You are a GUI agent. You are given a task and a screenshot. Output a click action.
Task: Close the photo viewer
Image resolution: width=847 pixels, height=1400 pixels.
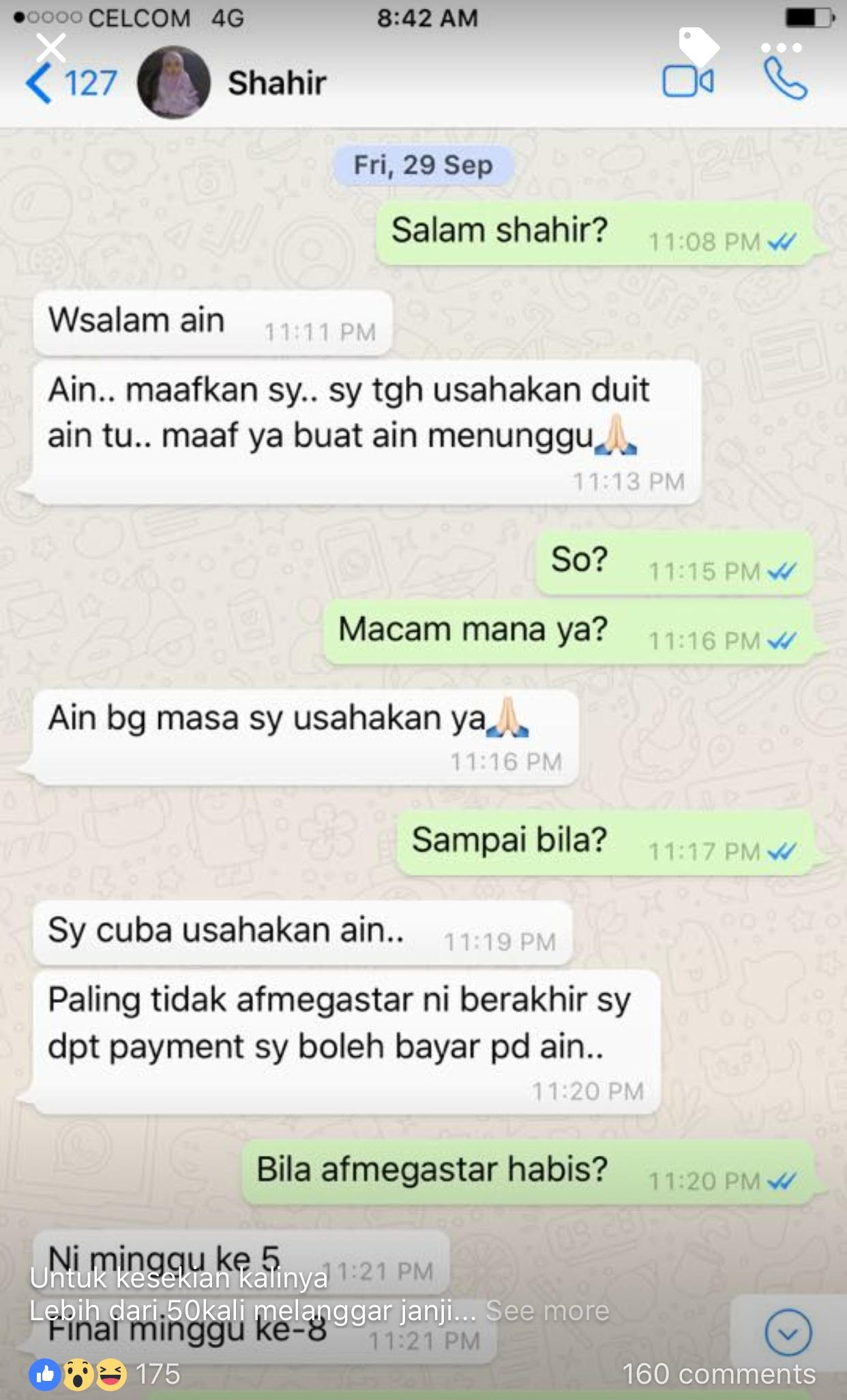pos(51,48)
